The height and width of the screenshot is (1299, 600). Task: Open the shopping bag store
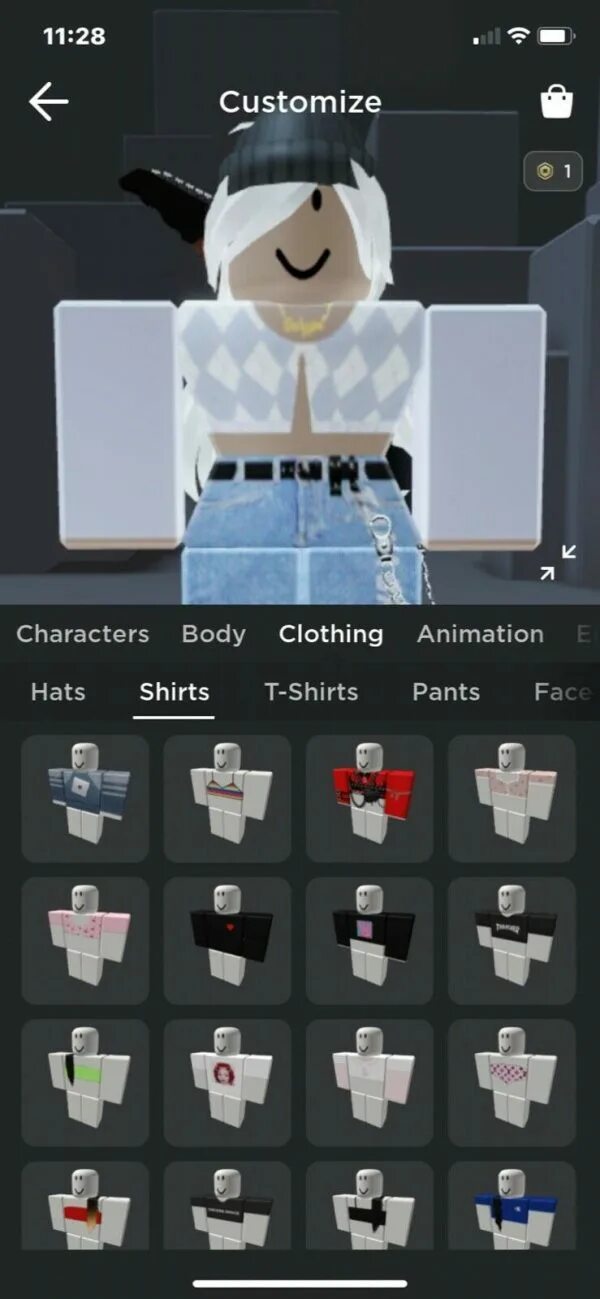click(x=556, y=102)
